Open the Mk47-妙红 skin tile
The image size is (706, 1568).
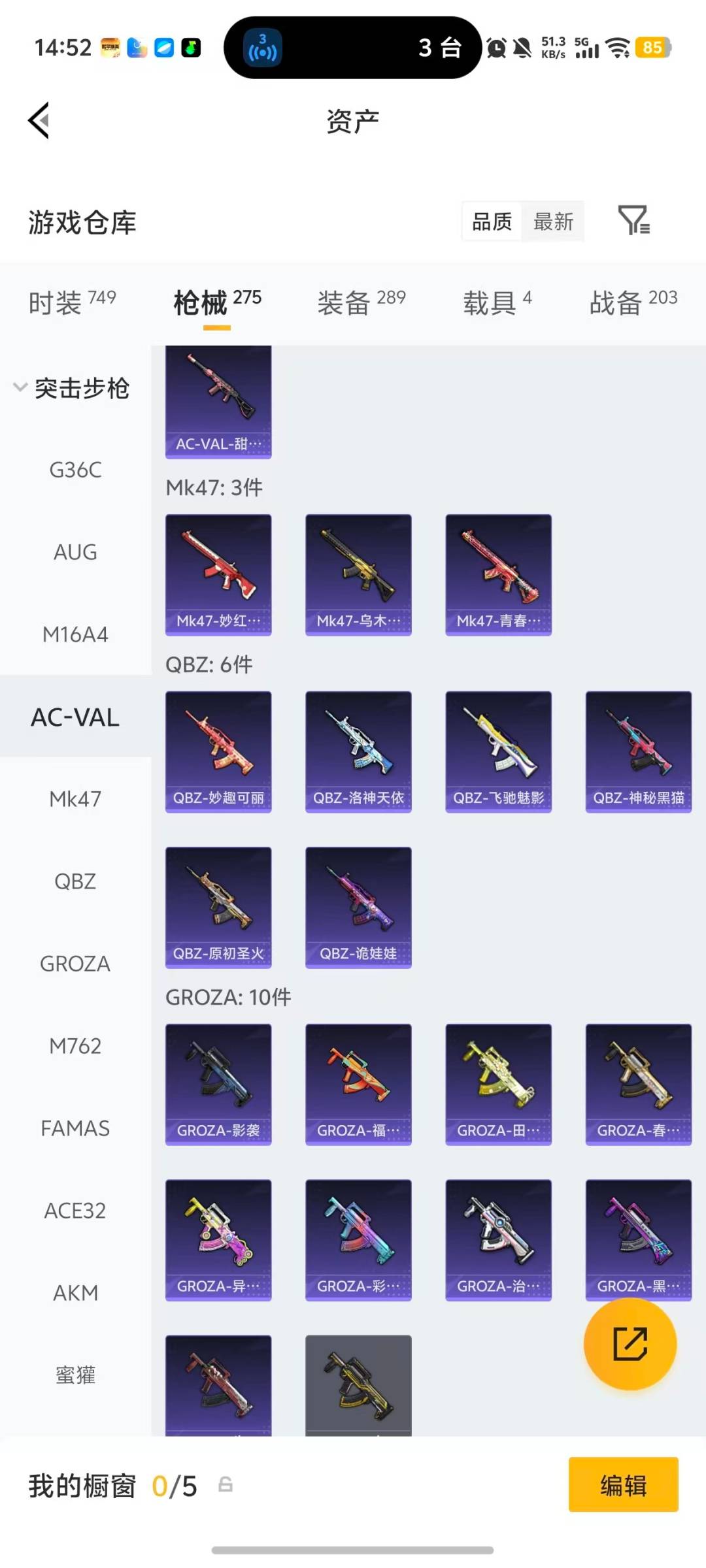(218, 574)
